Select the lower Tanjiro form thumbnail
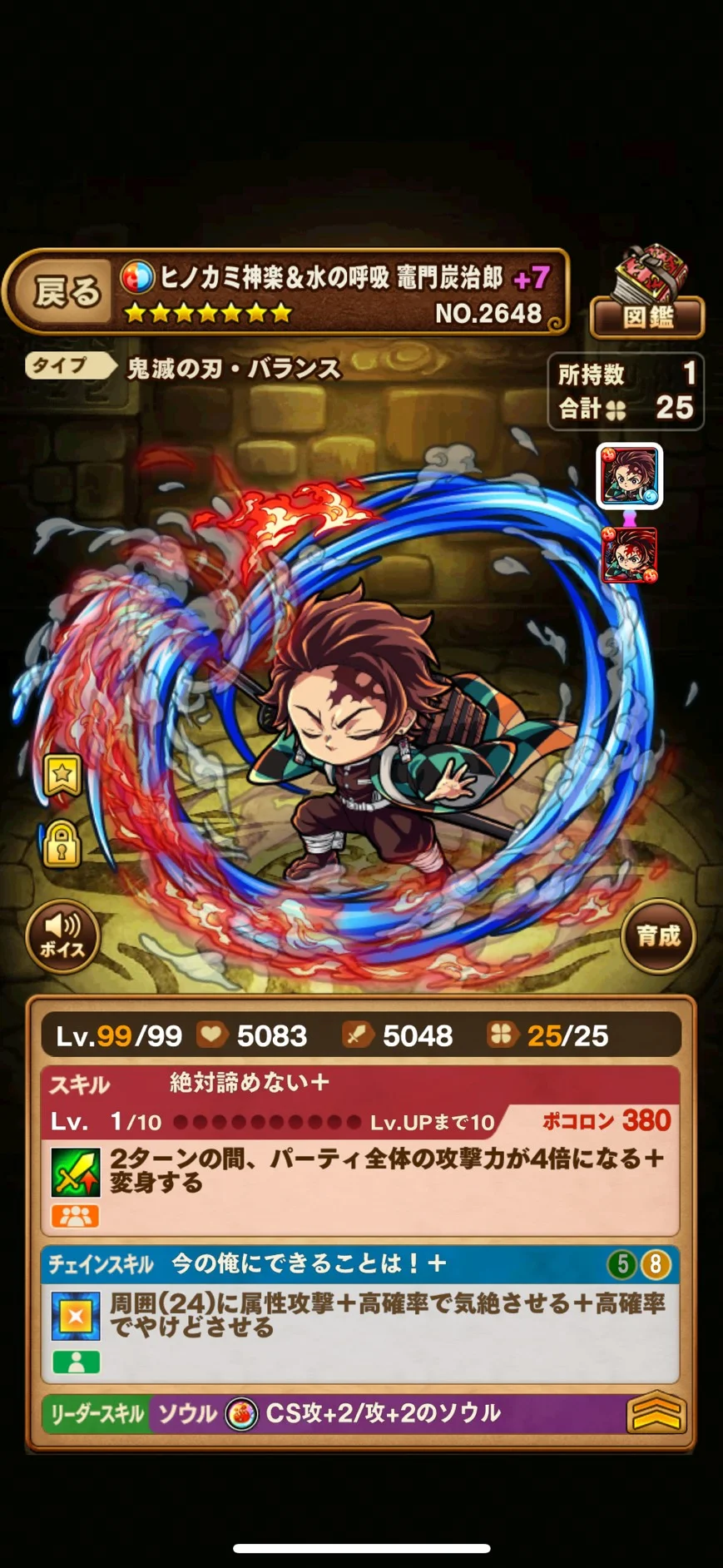 tap(629, 554)
